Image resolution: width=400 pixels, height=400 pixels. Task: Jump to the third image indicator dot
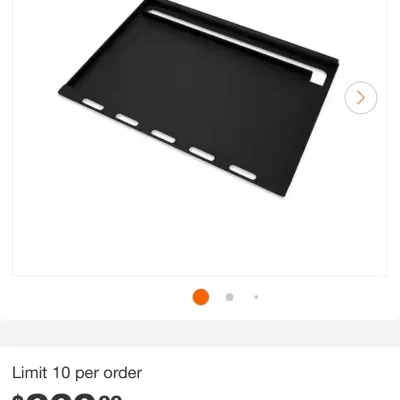pos(256,297)
